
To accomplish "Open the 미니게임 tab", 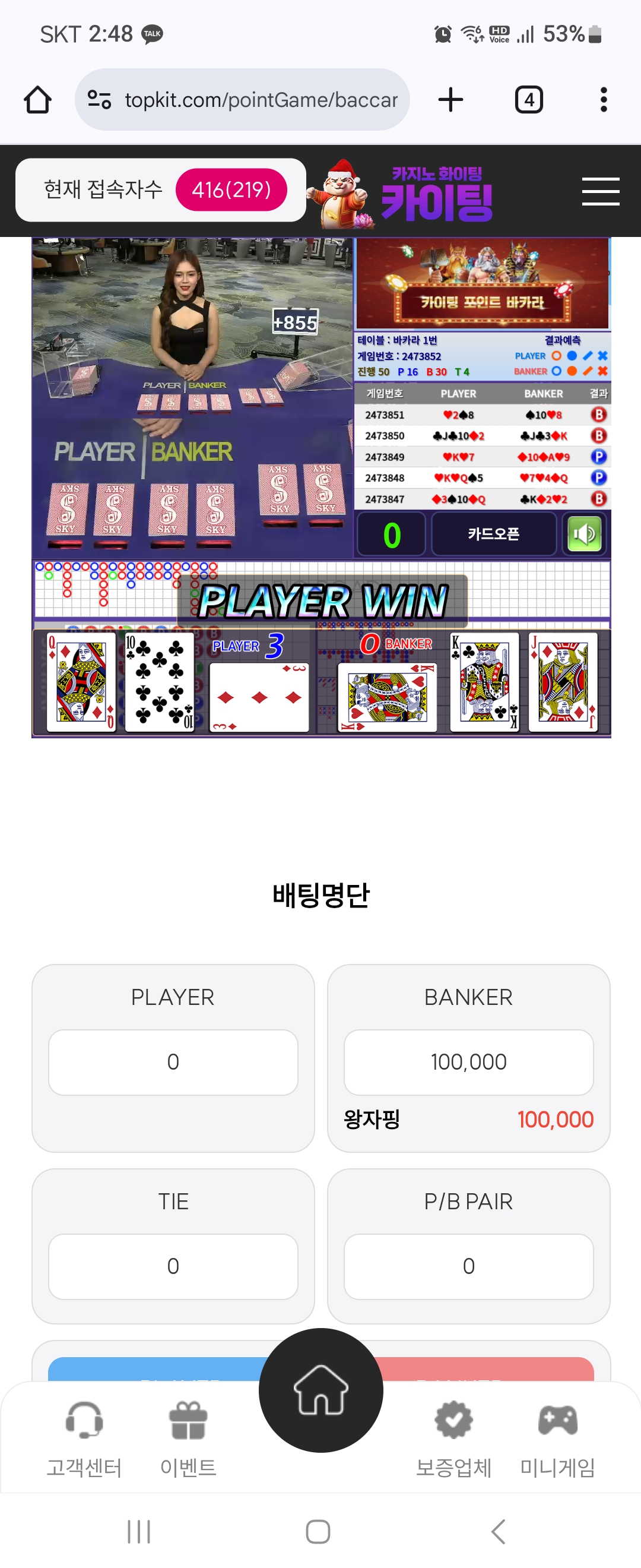I will coord(557,1439).
